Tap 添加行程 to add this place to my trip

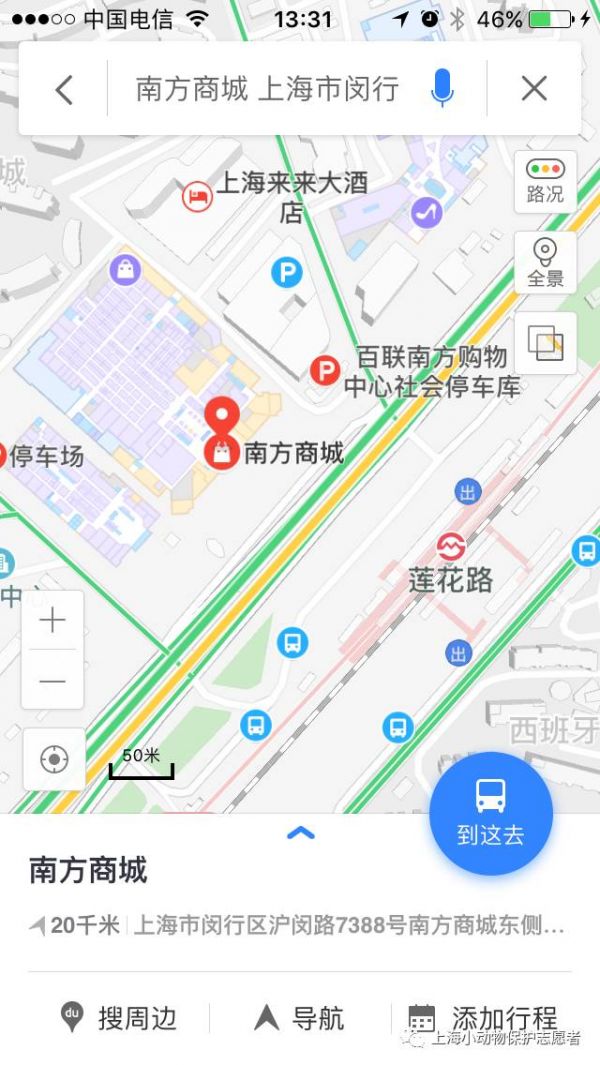[483, 1018]
